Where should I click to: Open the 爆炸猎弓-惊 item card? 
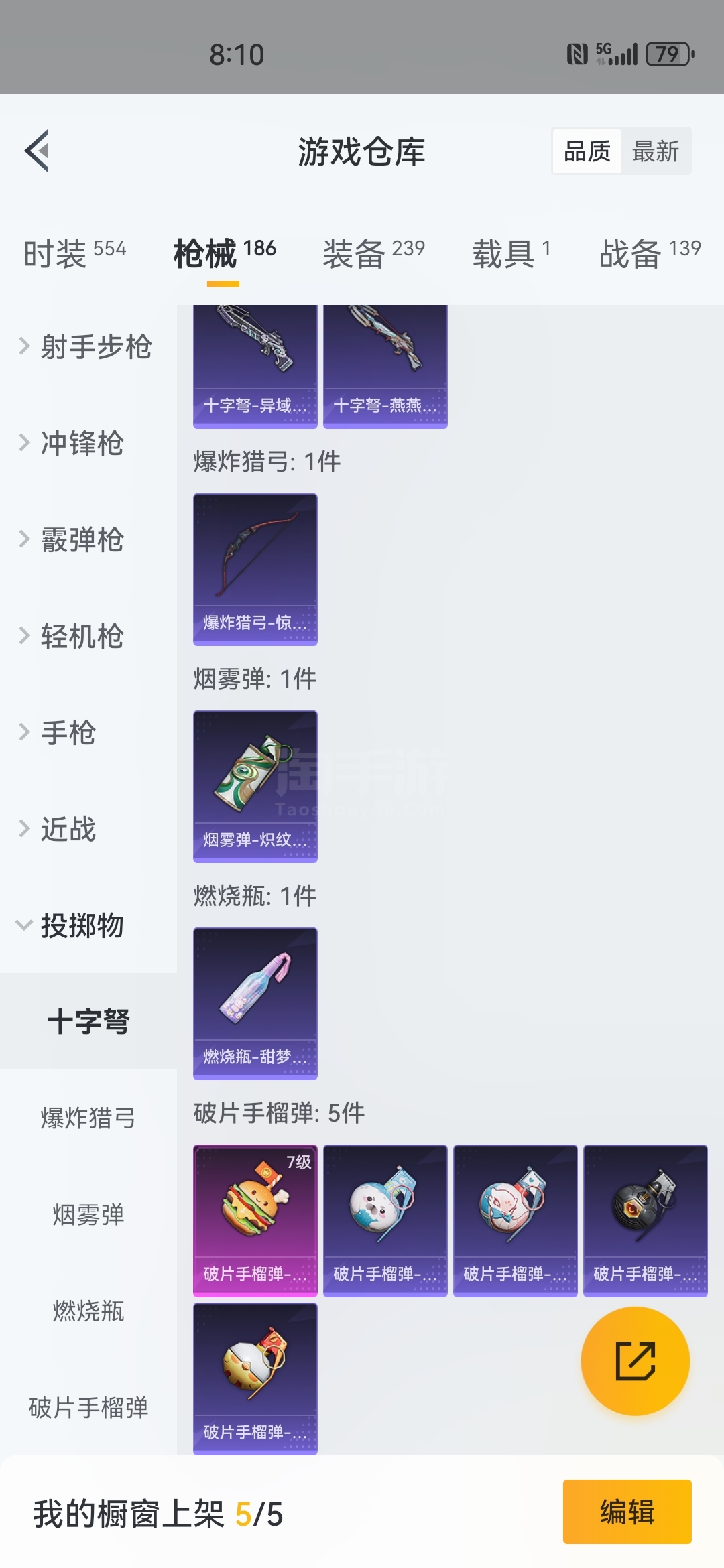click(255, 569)
